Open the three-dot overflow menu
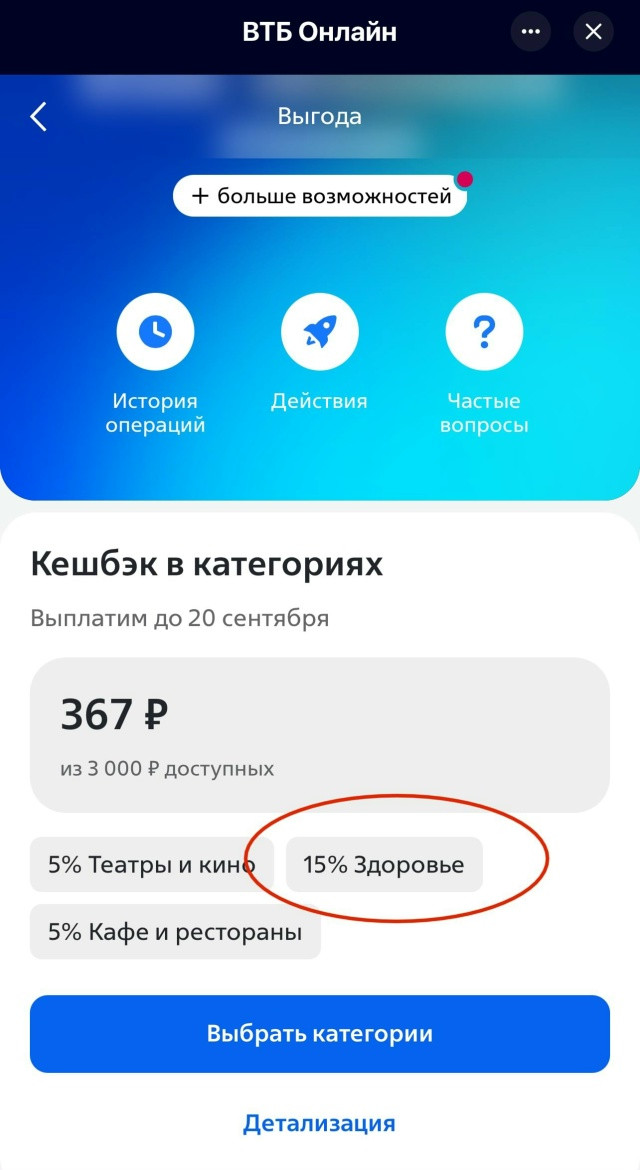The image size is (640, 1170). (x=530, y=32)
